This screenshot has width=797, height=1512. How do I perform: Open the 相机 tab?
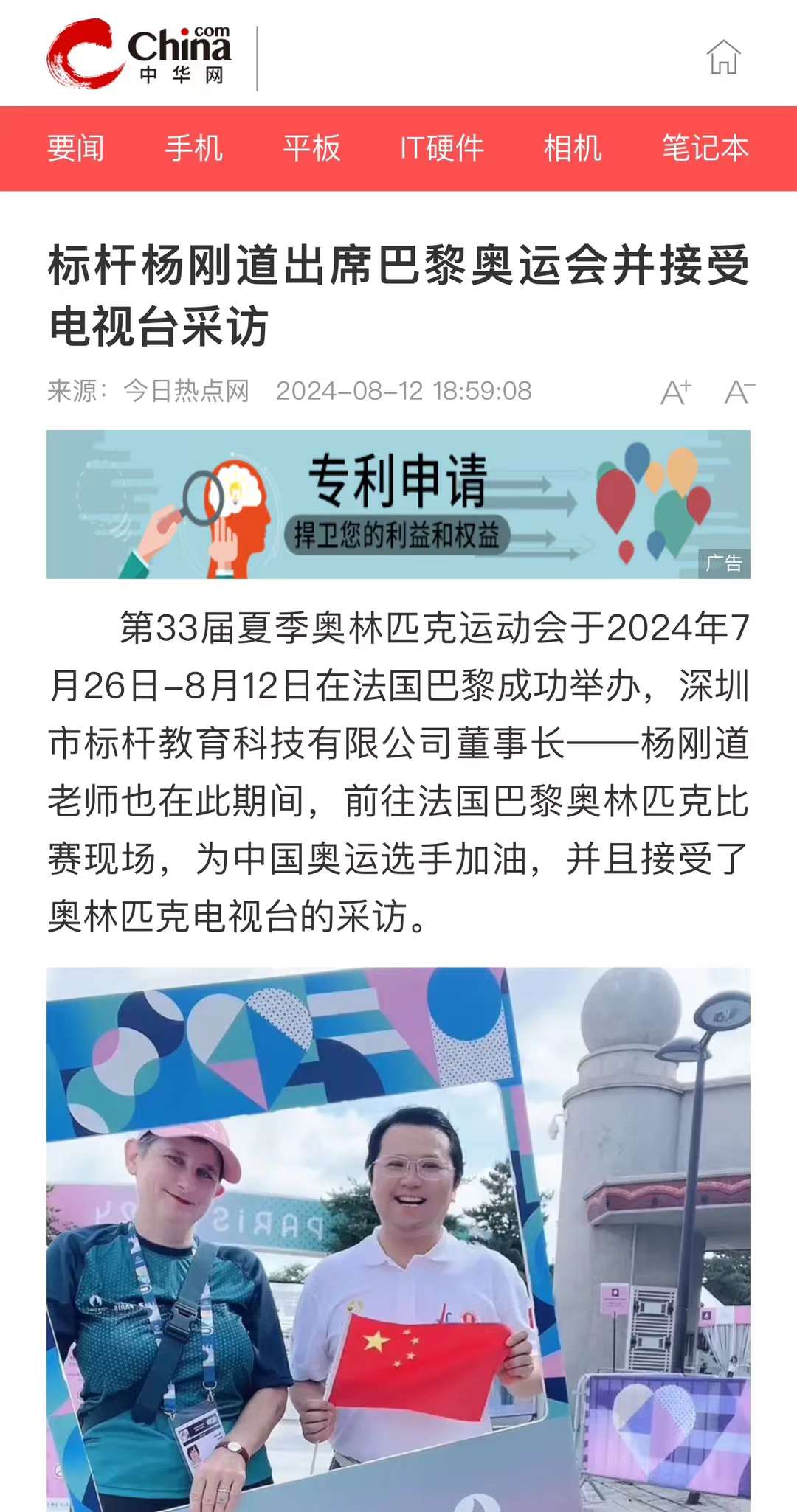coord(573,148)
